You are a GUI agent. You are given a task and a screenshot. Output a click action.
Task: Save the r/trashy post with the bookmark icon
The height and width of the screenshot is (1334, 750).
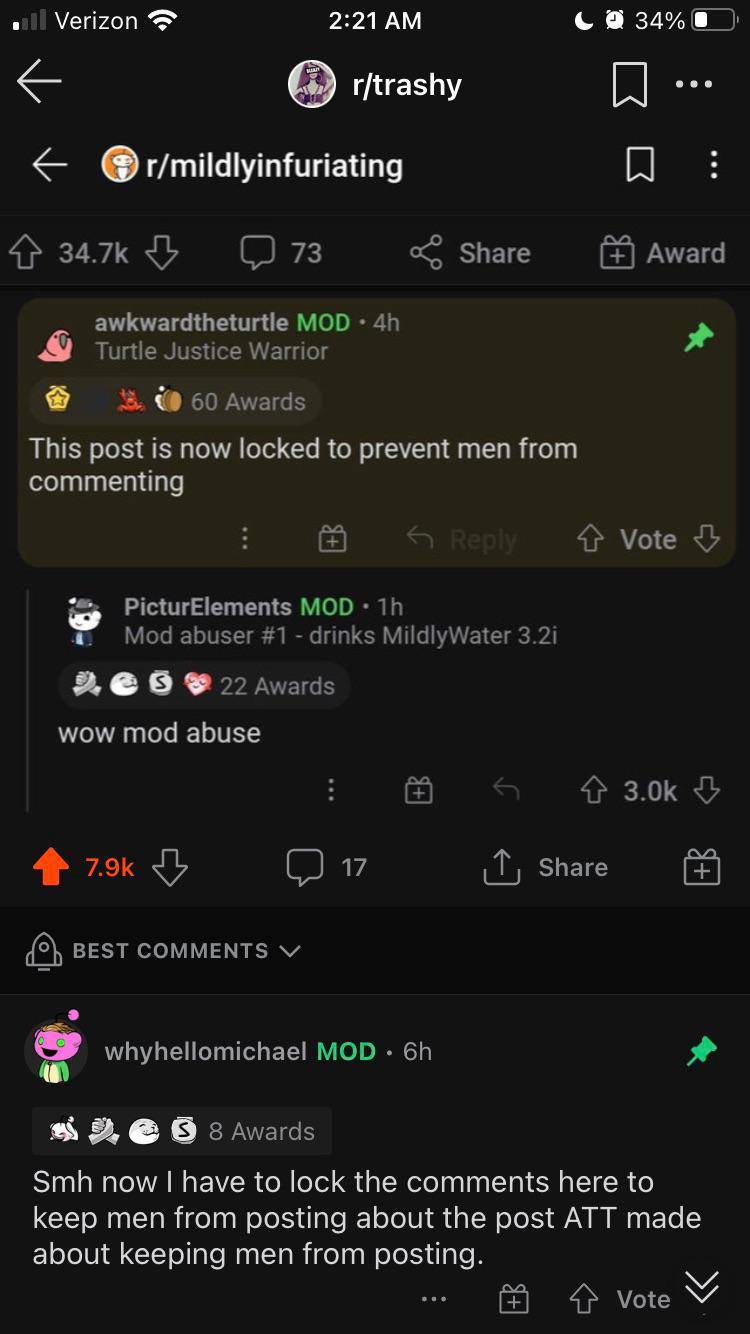coord(630,84)
